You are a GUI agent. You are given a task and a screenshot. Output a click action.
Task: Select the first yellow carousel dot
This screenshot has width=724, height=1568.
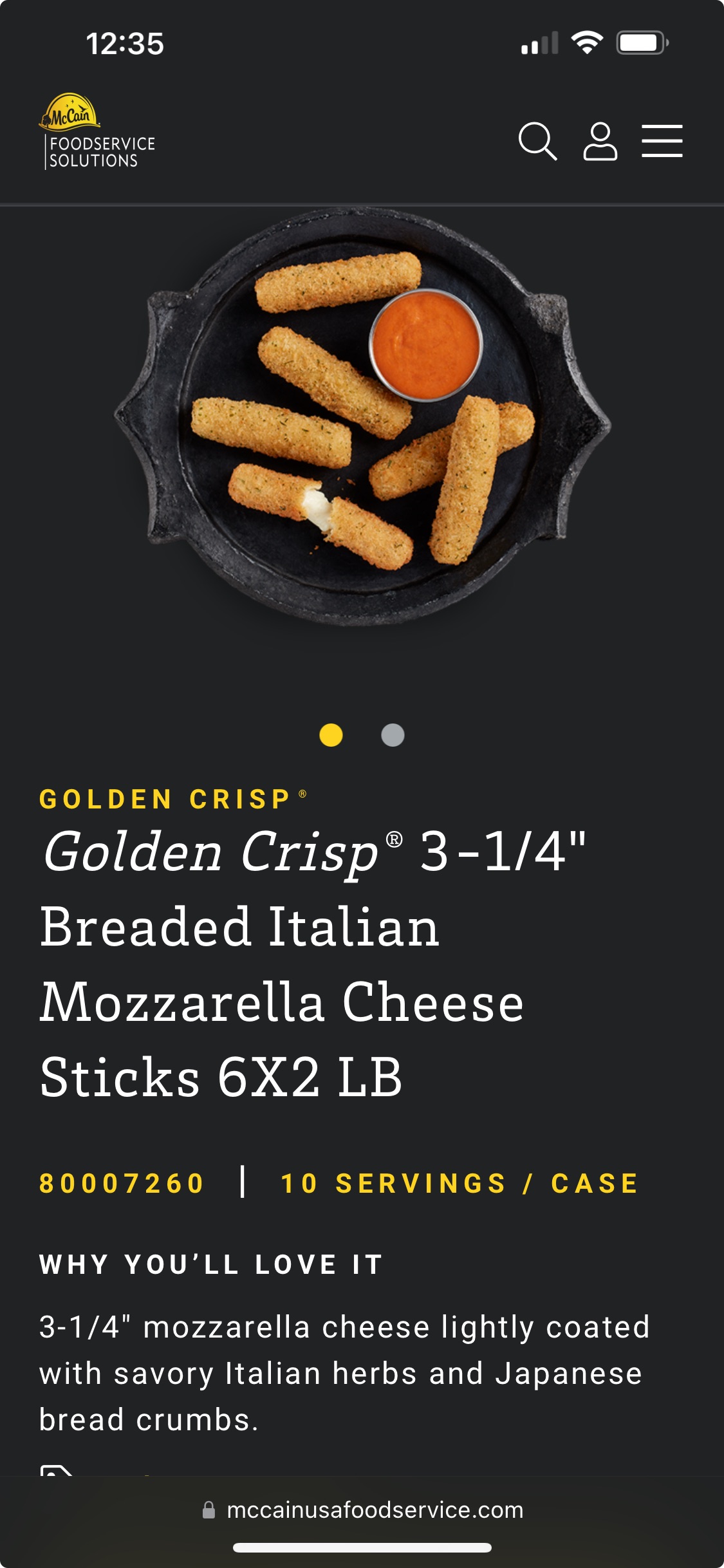coord(331,735)
